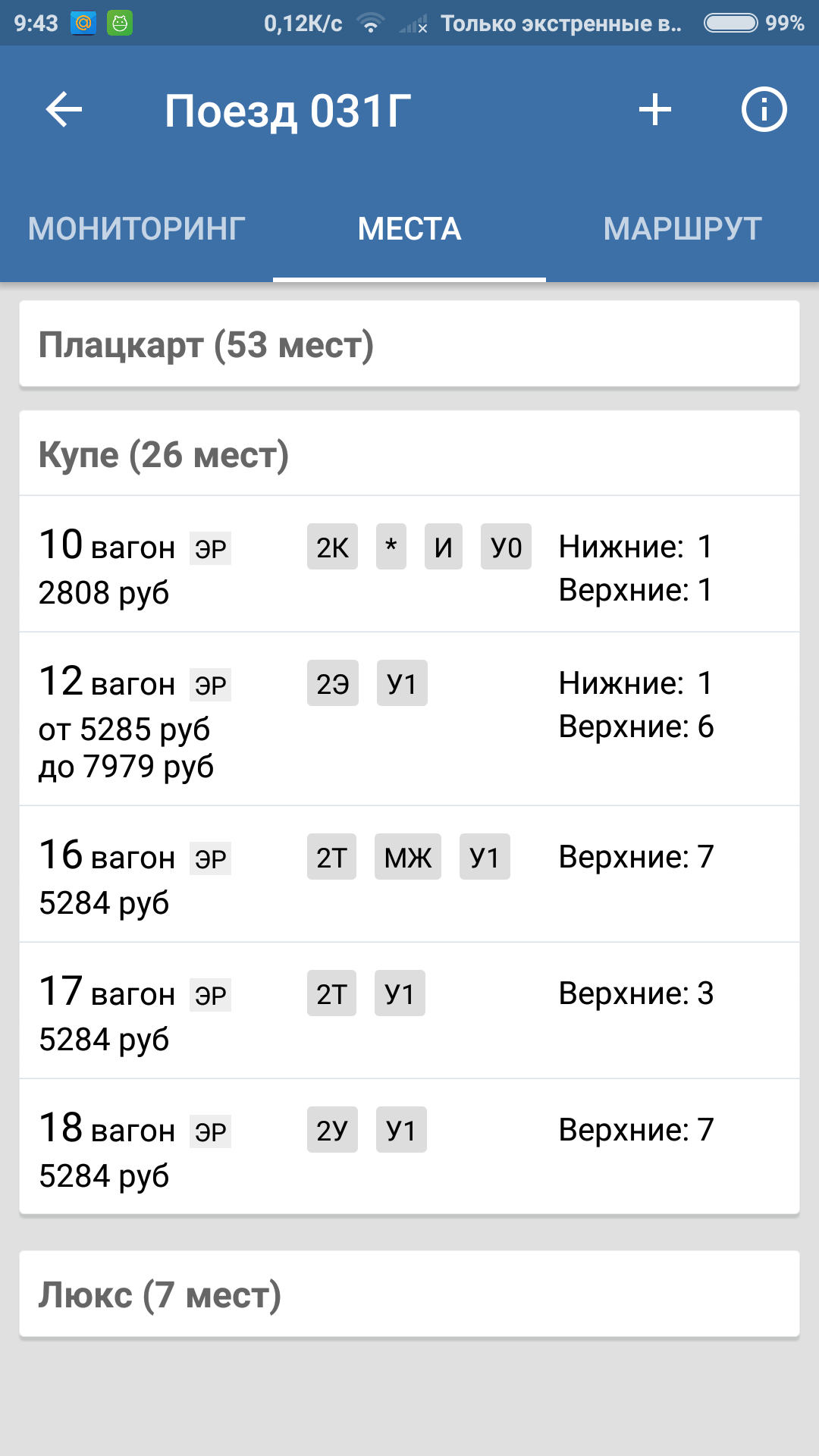Switch to the МОНИТОРИНГ tab
The image size is (819, 1456).
[x=136, y=229]
